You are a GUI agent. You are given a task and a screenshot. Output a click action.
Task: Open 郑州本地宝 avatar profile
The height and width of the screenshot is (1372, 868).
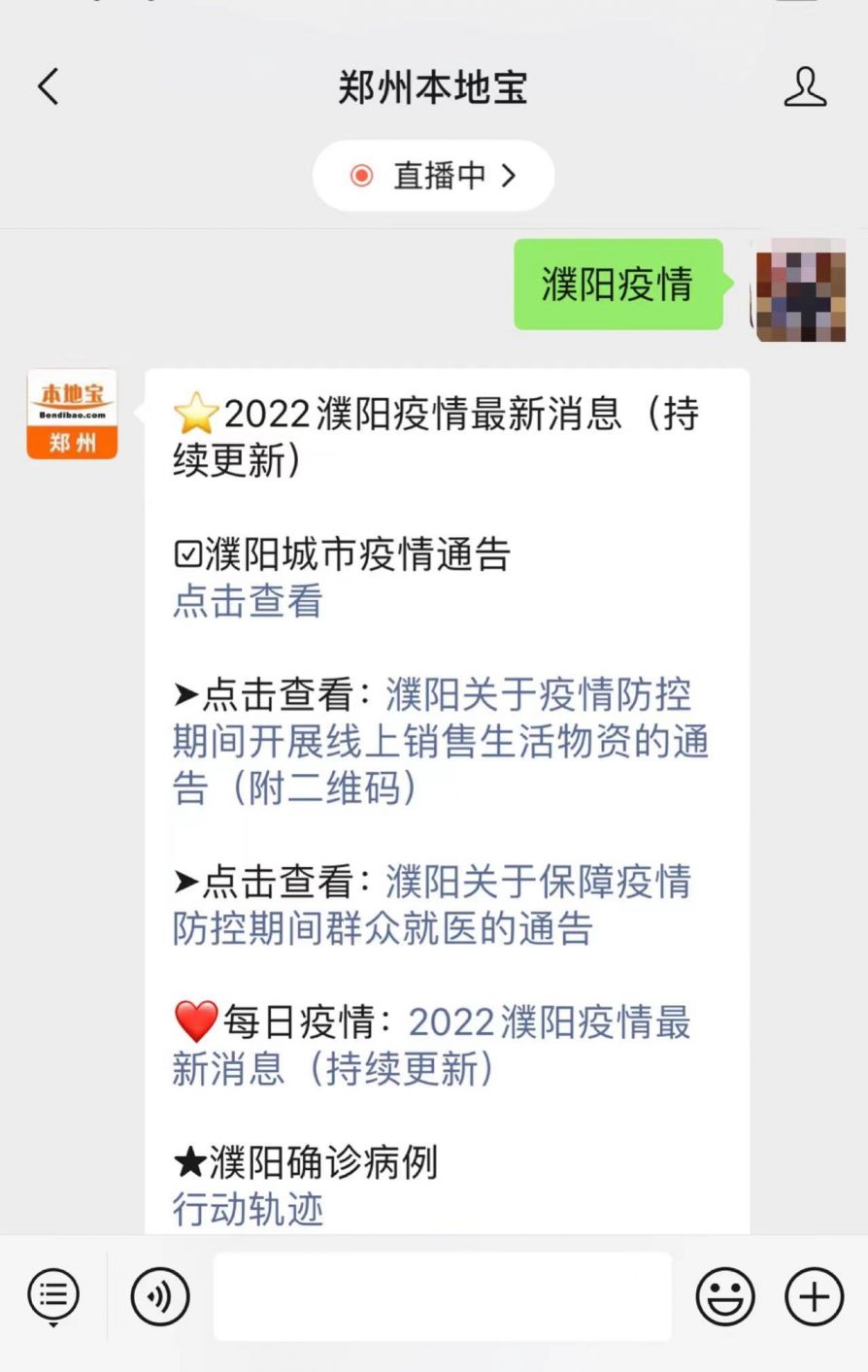coord(72,414)
